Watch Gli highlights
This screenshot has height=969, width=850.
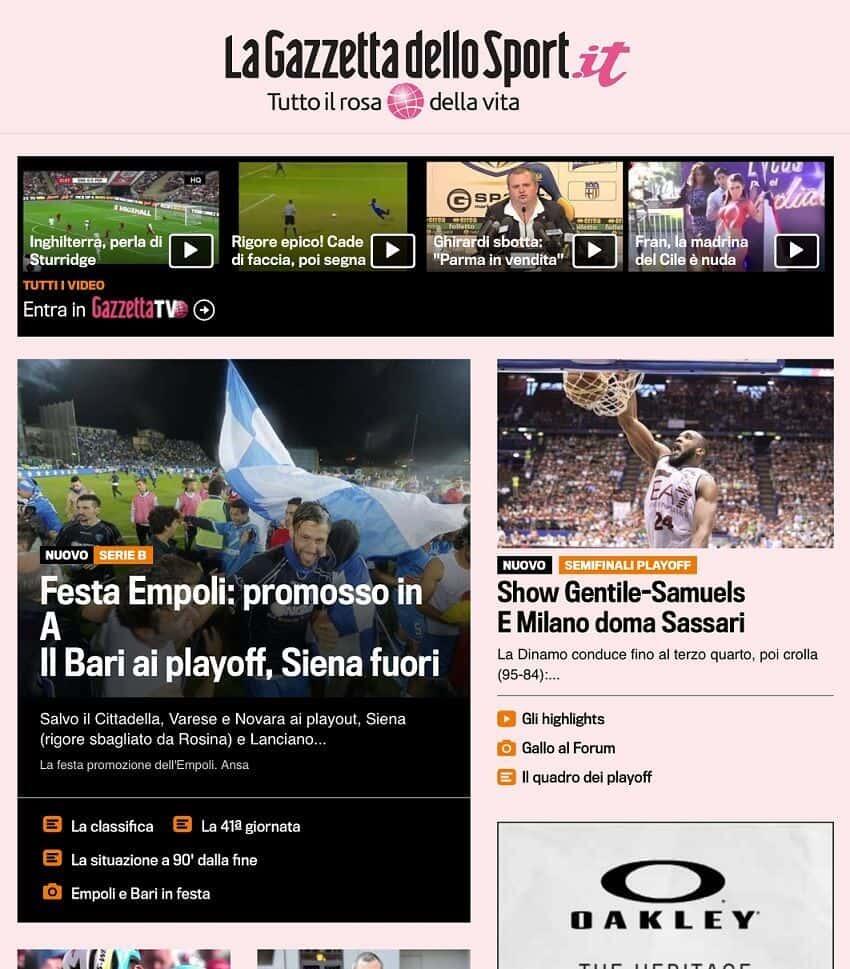(x=562, y=718)
